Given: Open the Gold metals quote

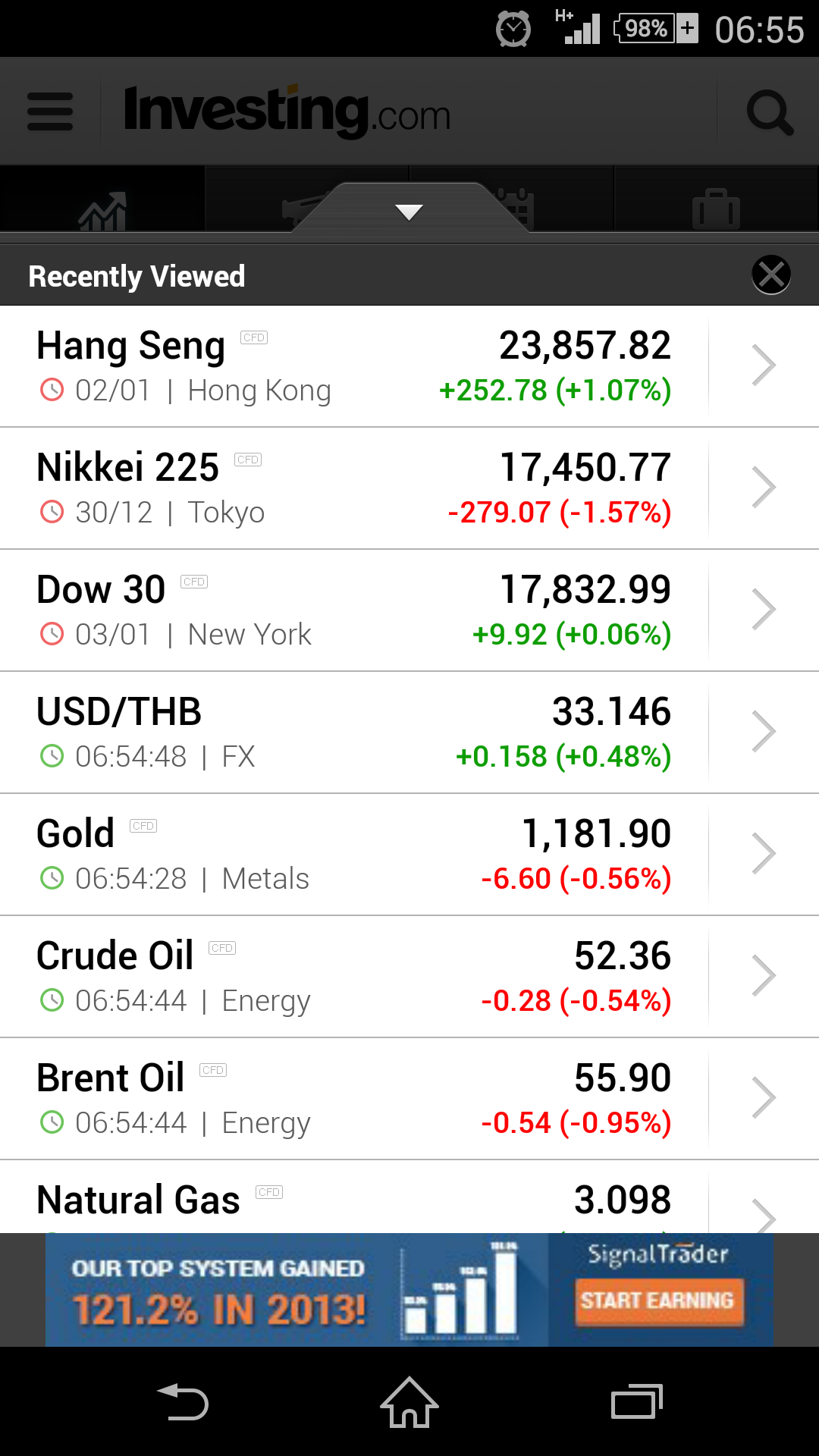Looking at the screenshot, I should click(x=409, y=855).
